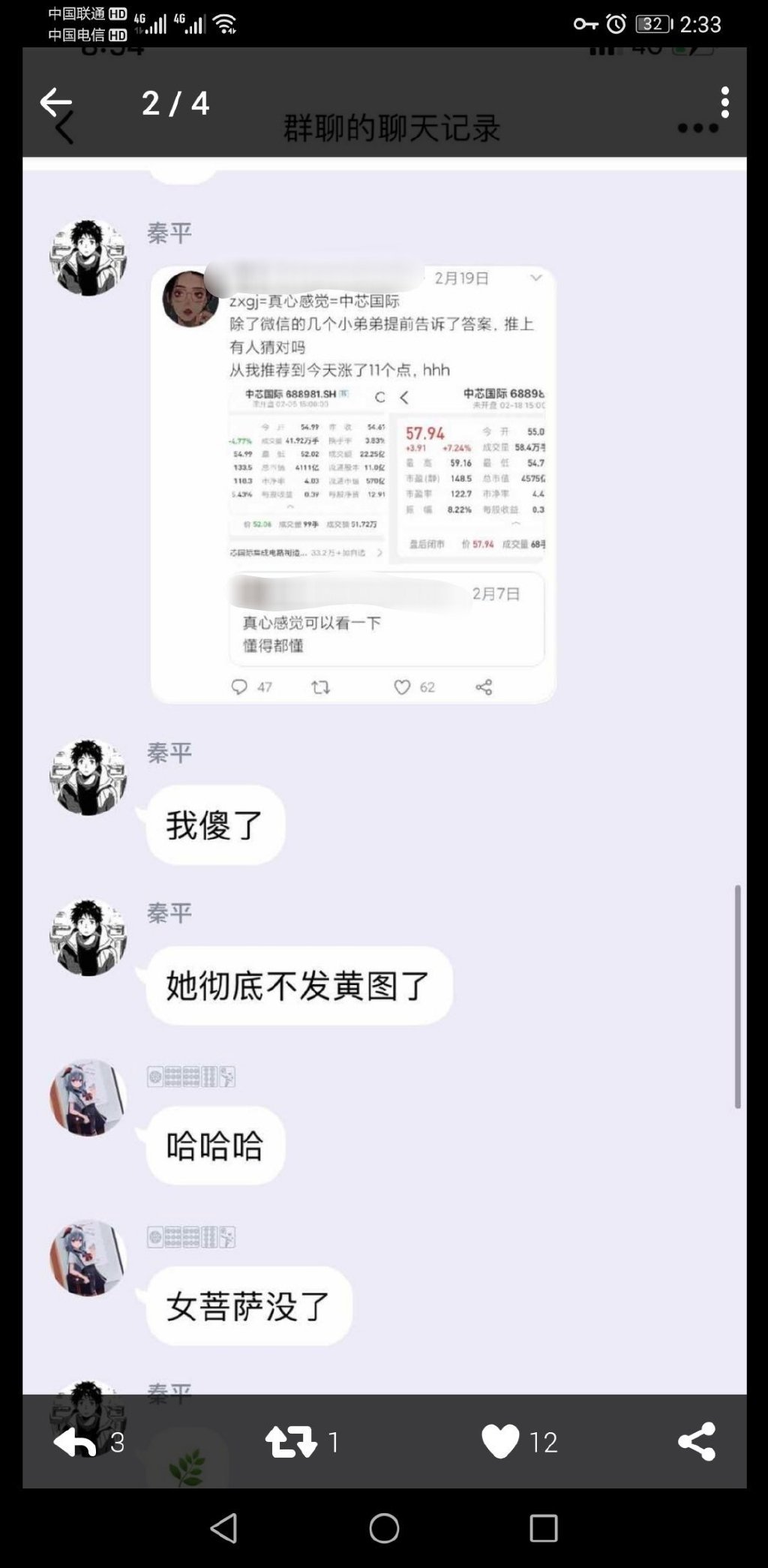768x1568 pixels.
Task: Reply to this tweet
Action: click(76, 1441)
